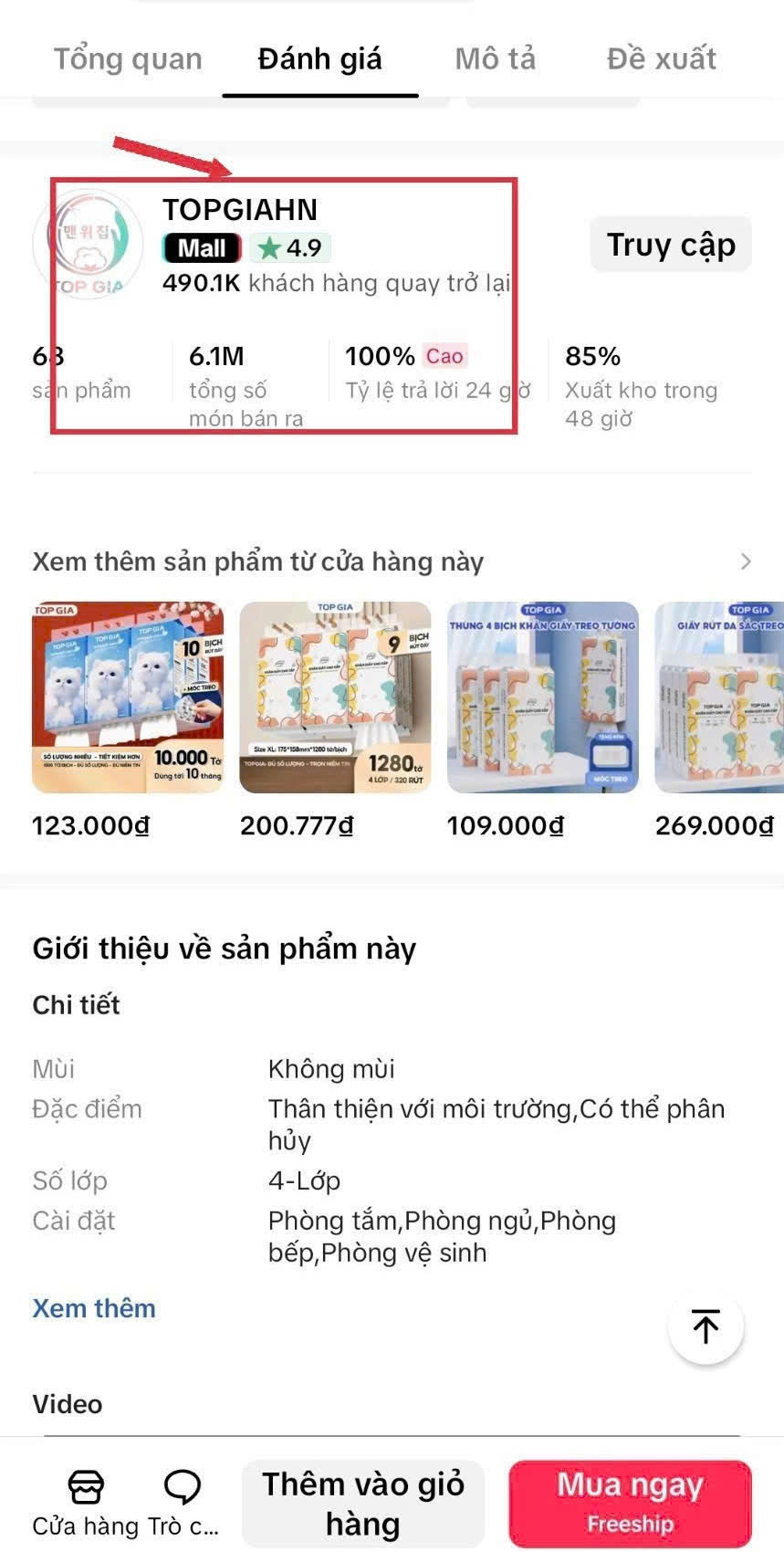Open the TOPGIAHN shop profile
Image resolution: width=784 pixels, height=1552 pixels.
pyautogui.click(x=240, y=210)
